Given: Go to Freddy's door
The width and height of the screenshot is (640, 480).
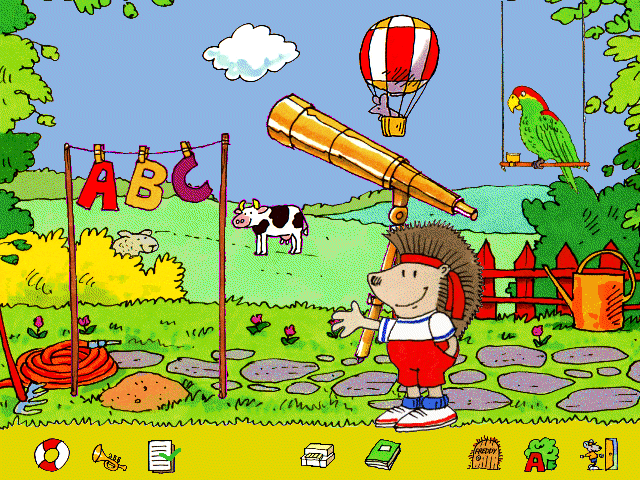Looking at the screenshot, I should (x=485, y=453).
